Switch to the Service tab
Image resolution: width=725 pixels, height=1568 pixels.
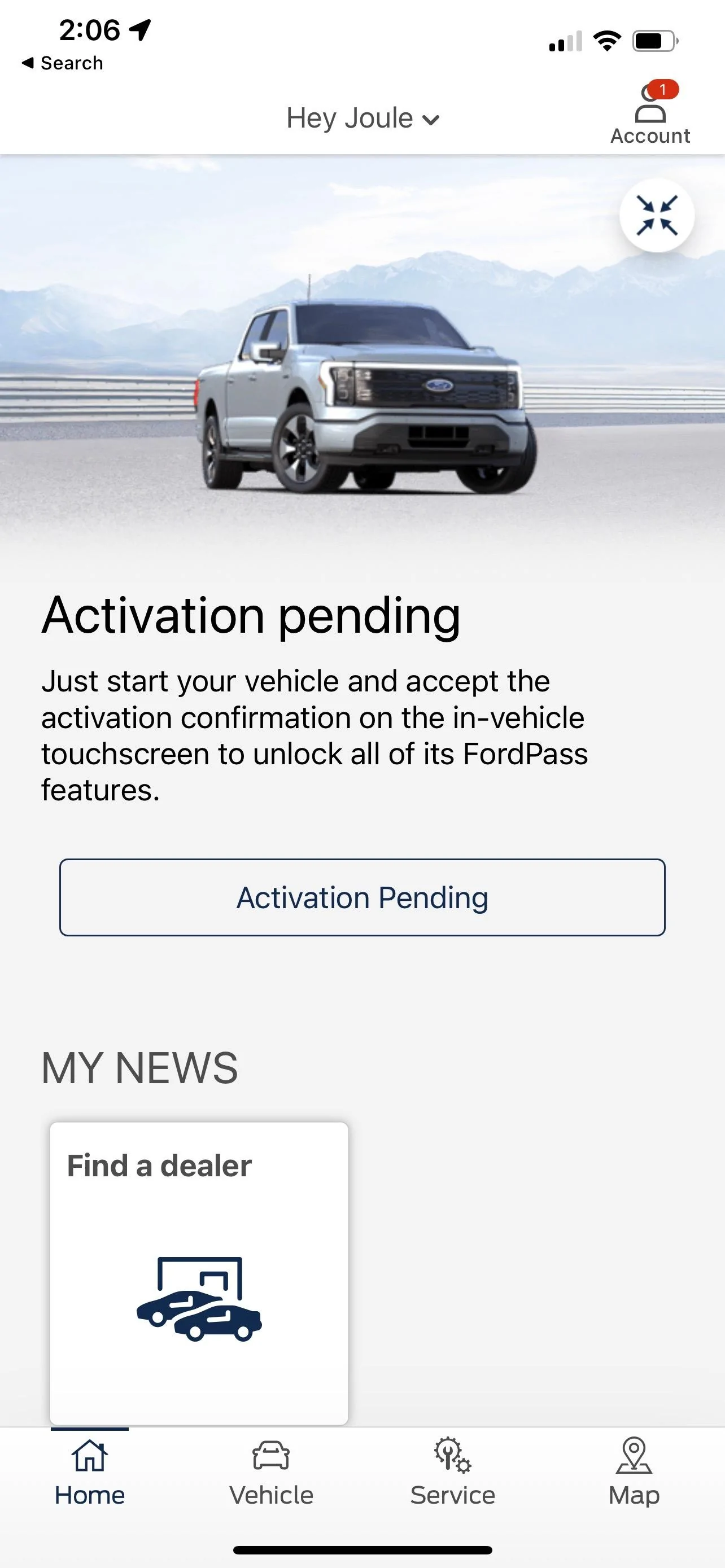tap(452, 1474)
